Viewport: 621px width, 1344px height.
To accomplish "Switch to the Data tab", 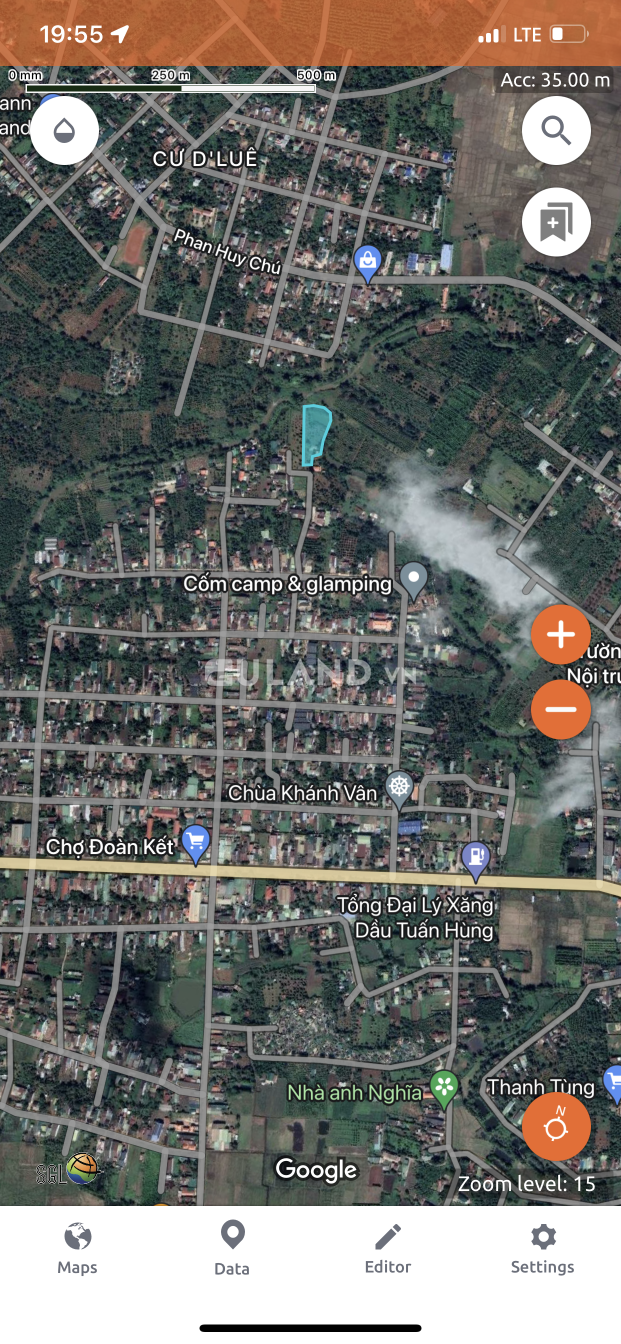I will (x=232, y=1248).
